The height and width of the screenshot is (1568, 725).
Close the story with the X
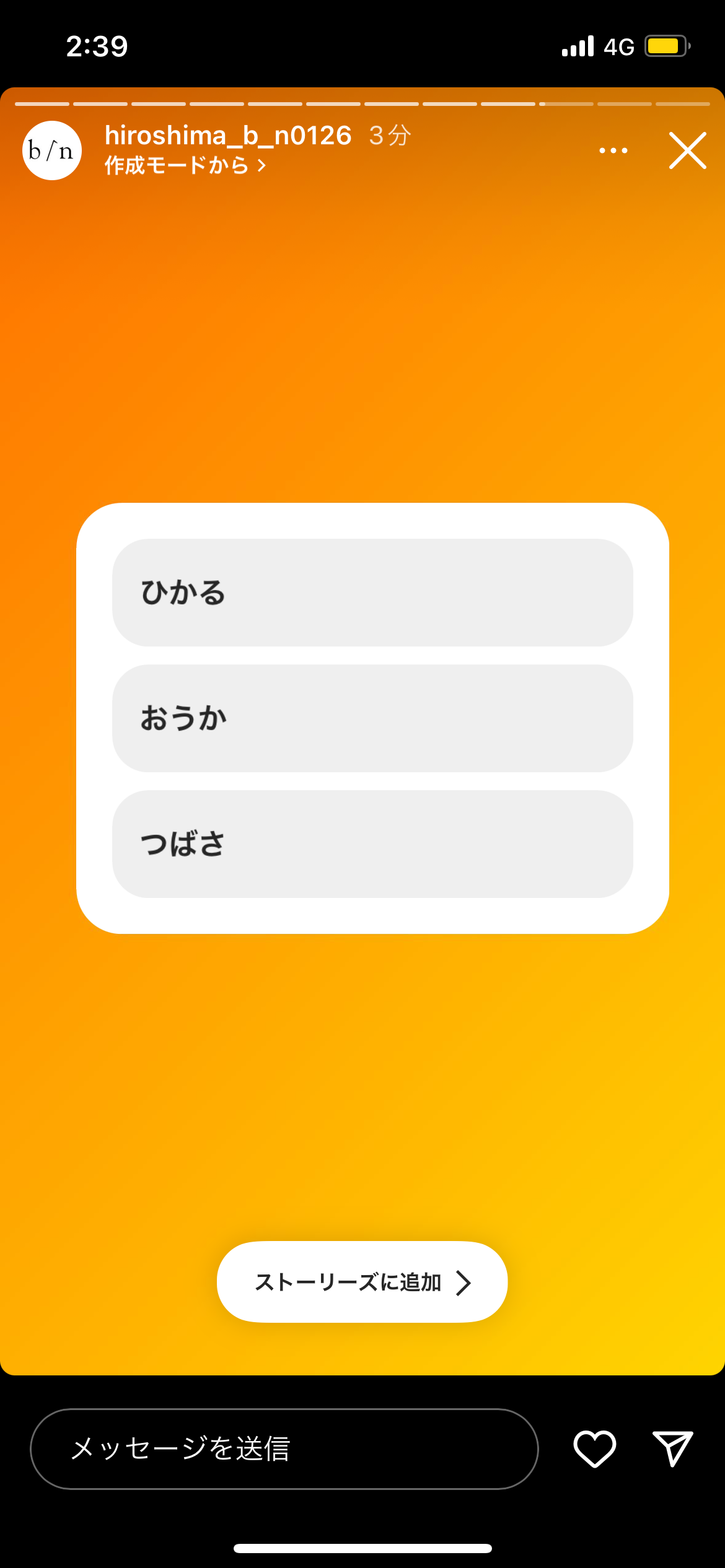pyautogui.click(x=687, y=150)
